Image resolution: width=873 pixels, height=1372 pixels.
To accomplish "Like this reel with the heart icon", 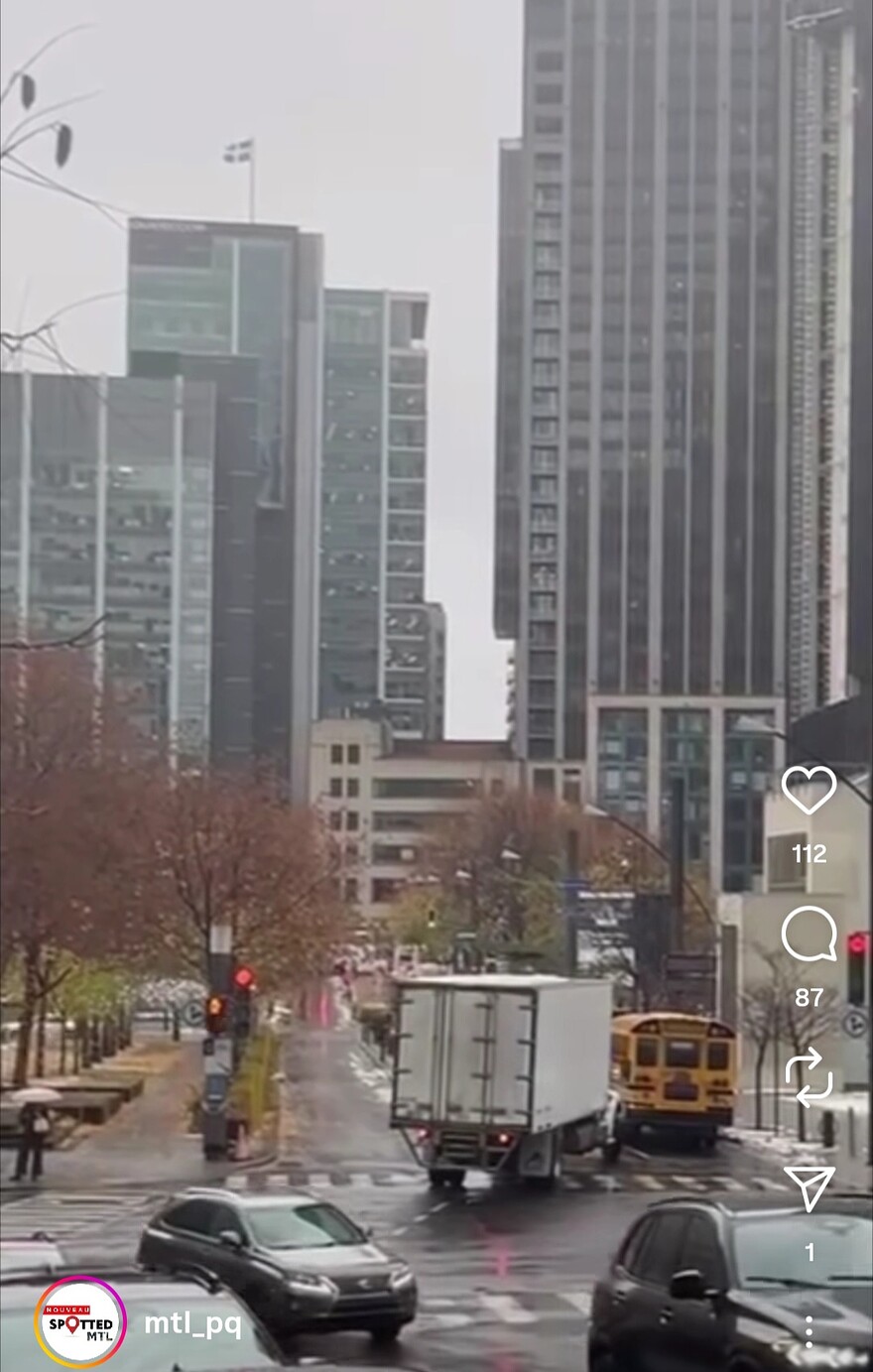I will [809, 790].
